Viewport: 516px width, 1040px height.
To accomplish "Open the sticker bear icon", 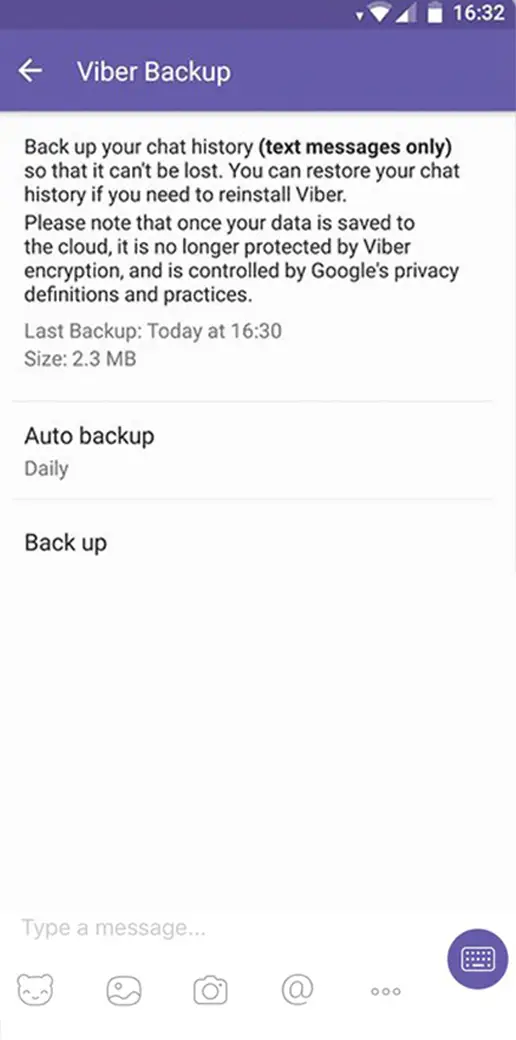I will coord(36,991).
